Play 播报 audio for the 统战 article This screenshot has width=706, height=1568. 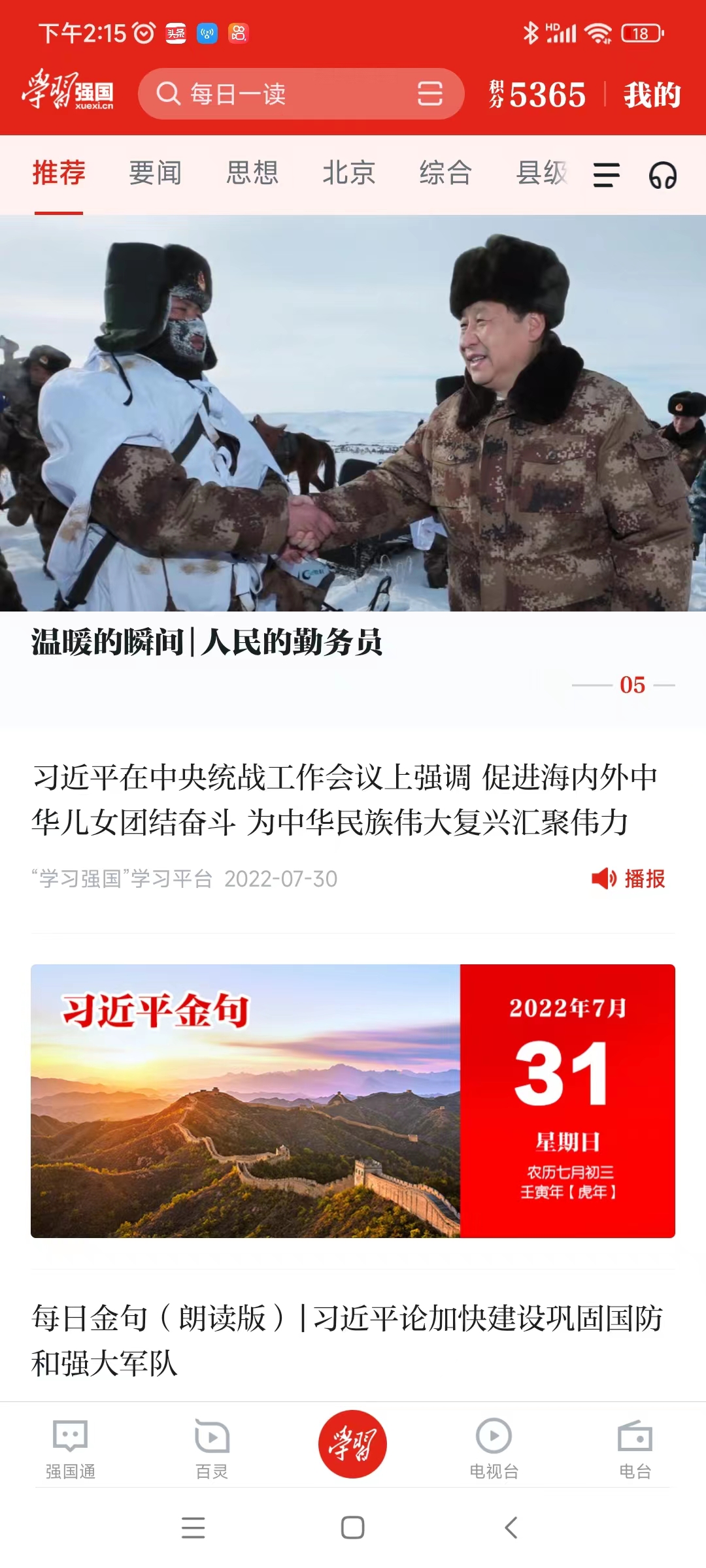point(629,879)
